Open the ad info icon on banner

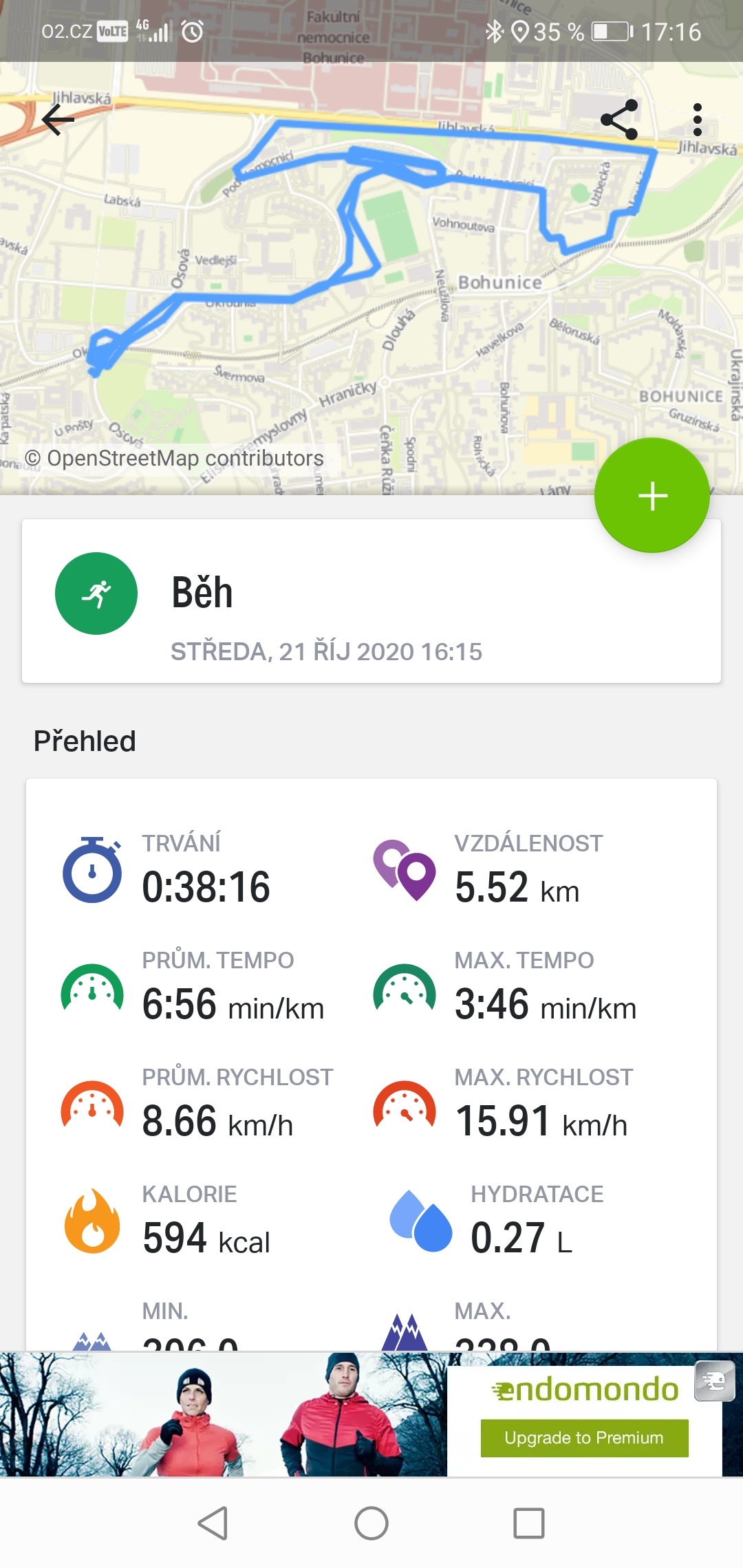point(715,1381)
